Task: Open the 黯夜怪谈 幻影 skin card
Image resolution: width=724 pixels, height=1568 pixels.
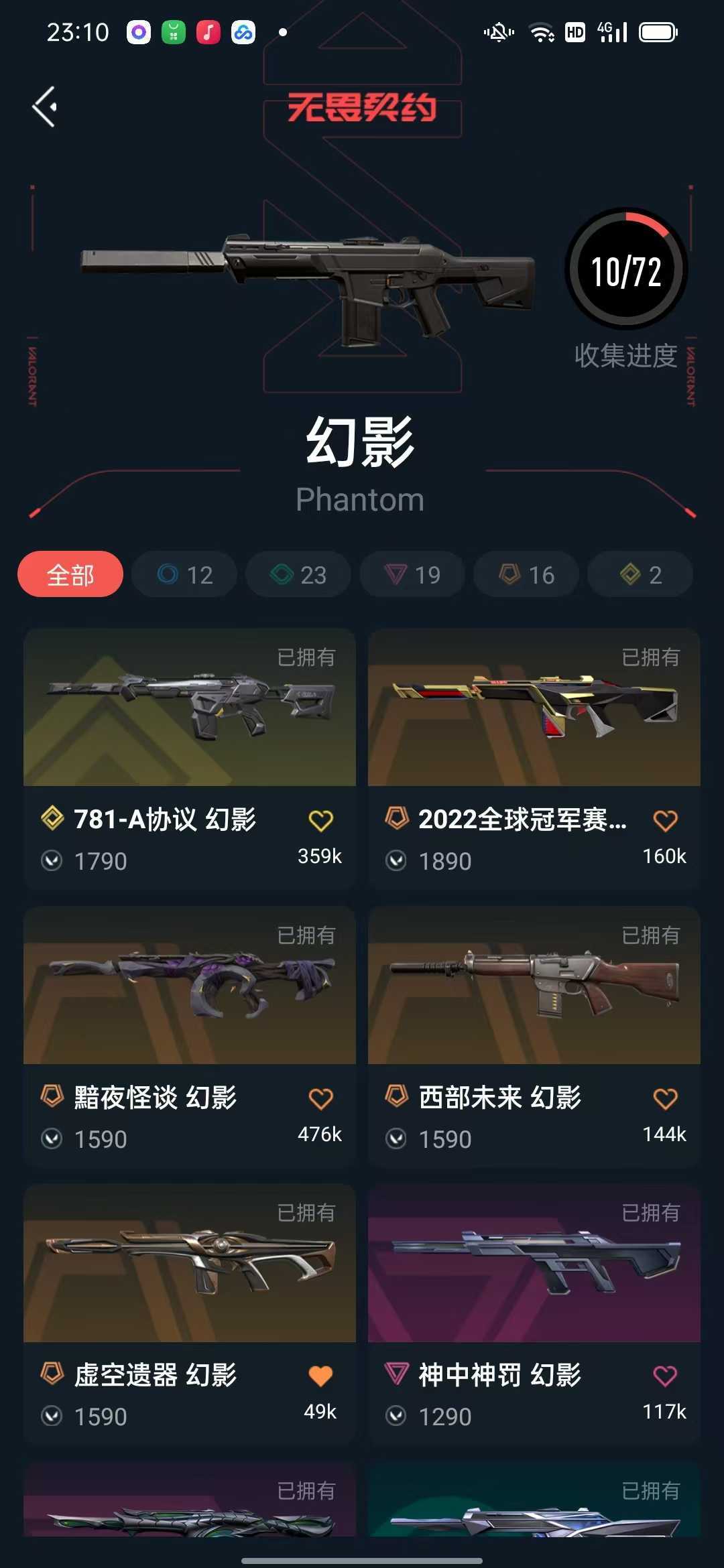Action: tap(190, 1037)
